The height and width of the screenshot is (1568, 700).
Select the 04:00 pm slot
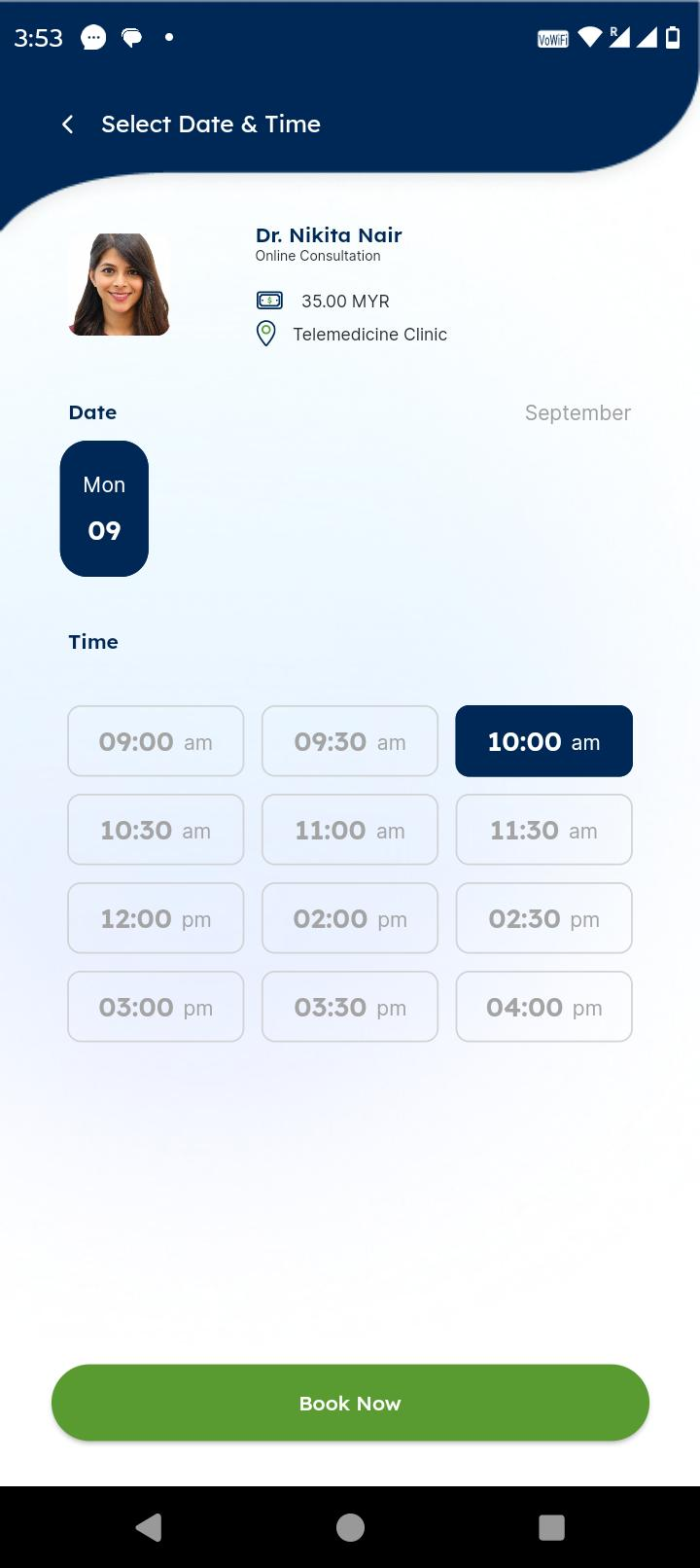coord(543,1007)
